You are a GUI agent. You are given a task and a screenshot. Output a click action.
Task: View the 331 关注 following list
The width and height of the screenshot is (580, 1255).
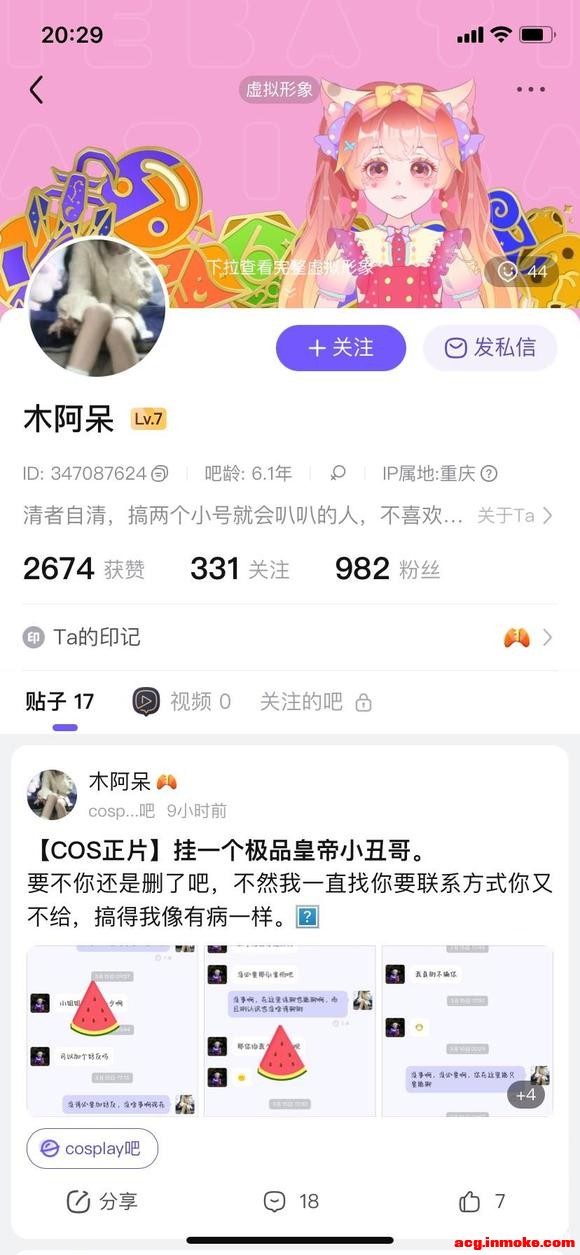click(240, 569)
